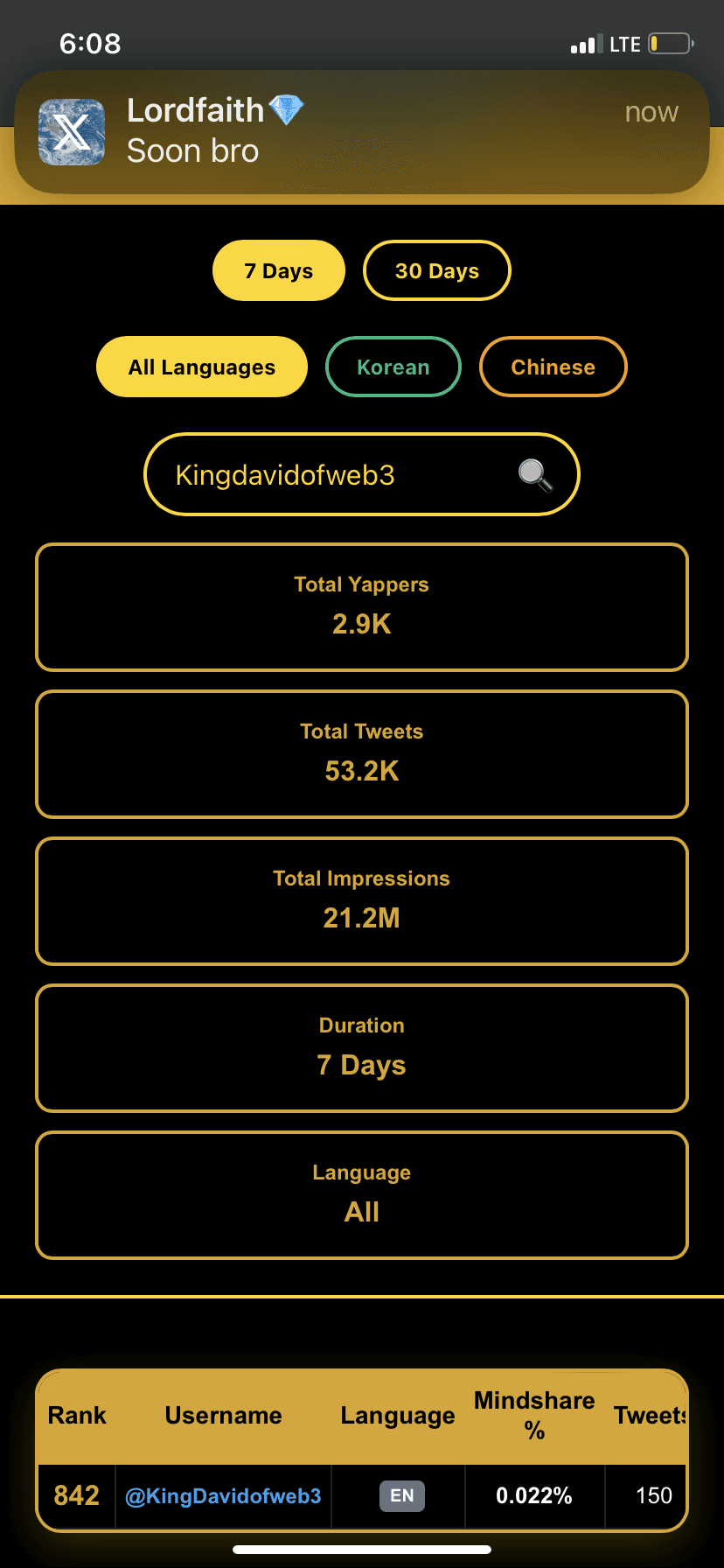724x1568 pixels.
Task: Select the 7 Days duration filter
Action: coord(279,271)
